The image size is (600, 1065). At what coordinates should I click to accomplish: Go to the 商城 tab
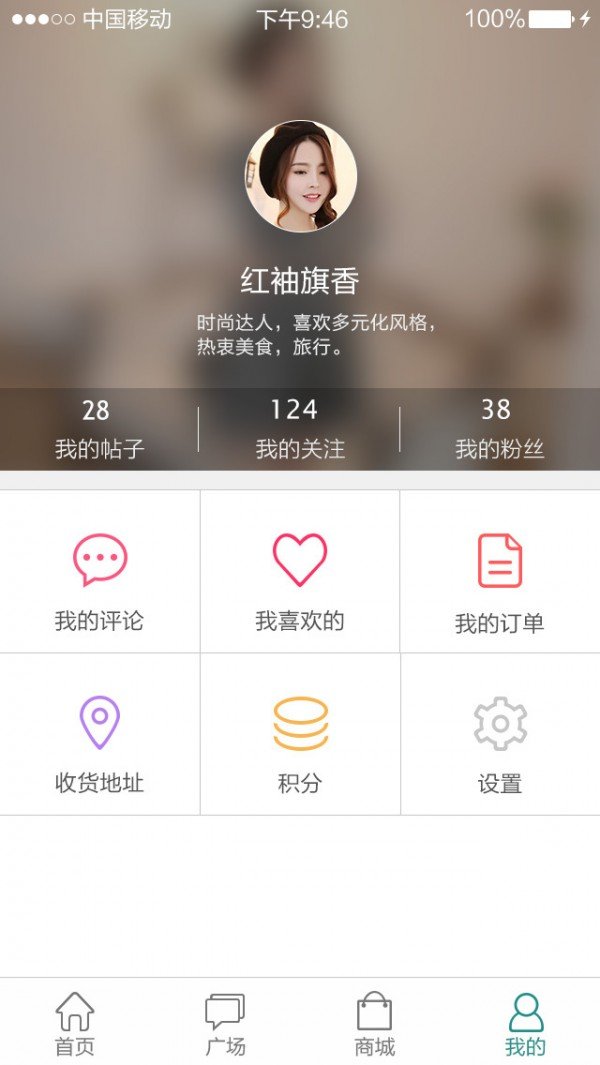coord(375,1024)
